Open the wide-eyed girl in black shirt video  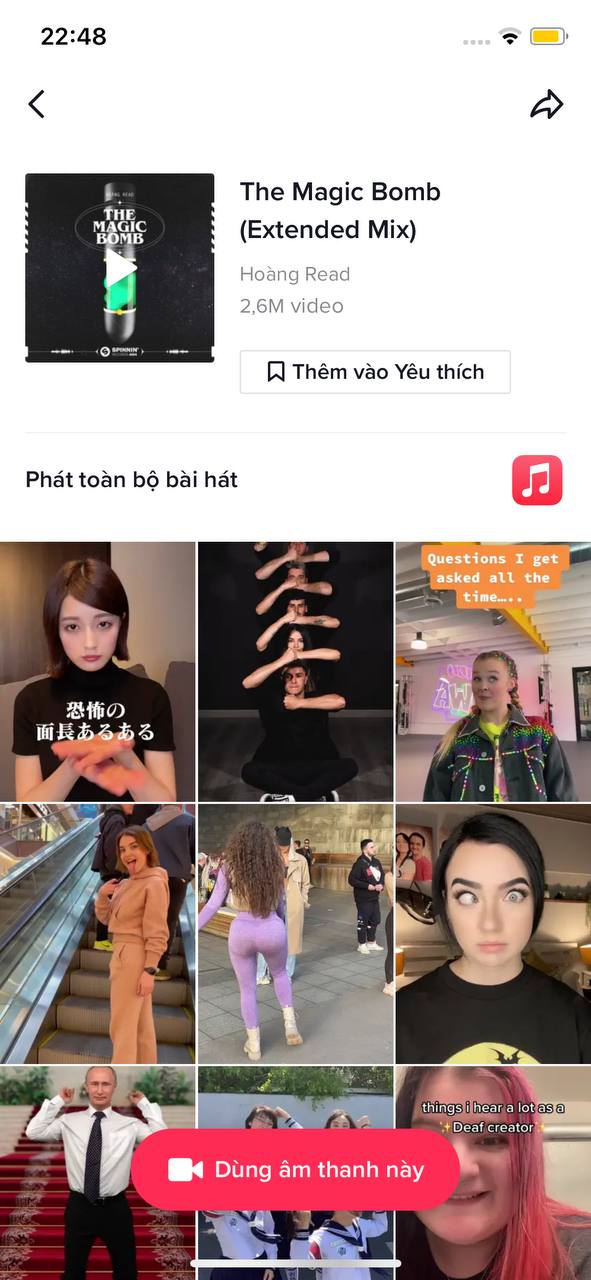[x=494, y=933]
